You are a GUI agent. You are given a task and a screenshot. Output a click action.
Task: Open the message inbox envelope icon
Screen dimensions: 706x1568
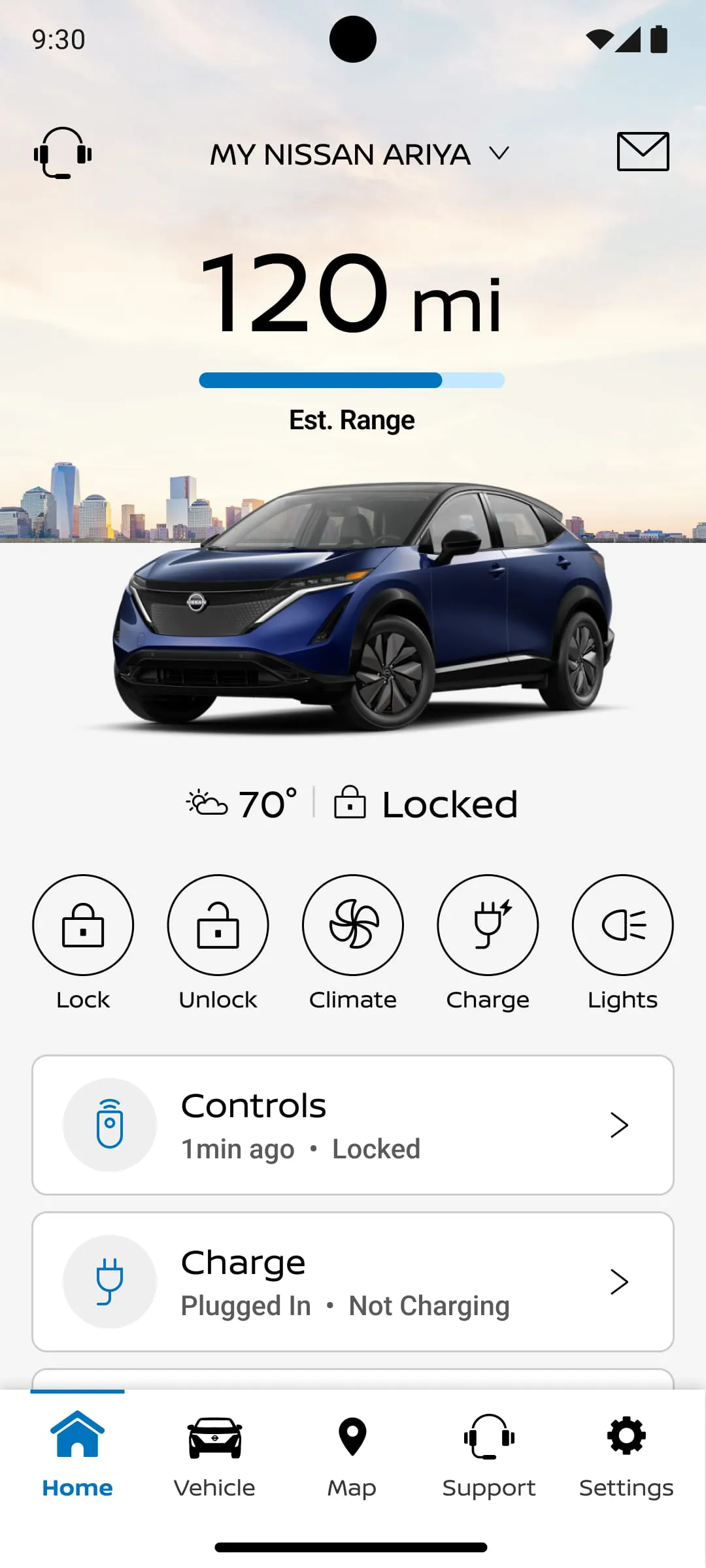coord(642,152)
